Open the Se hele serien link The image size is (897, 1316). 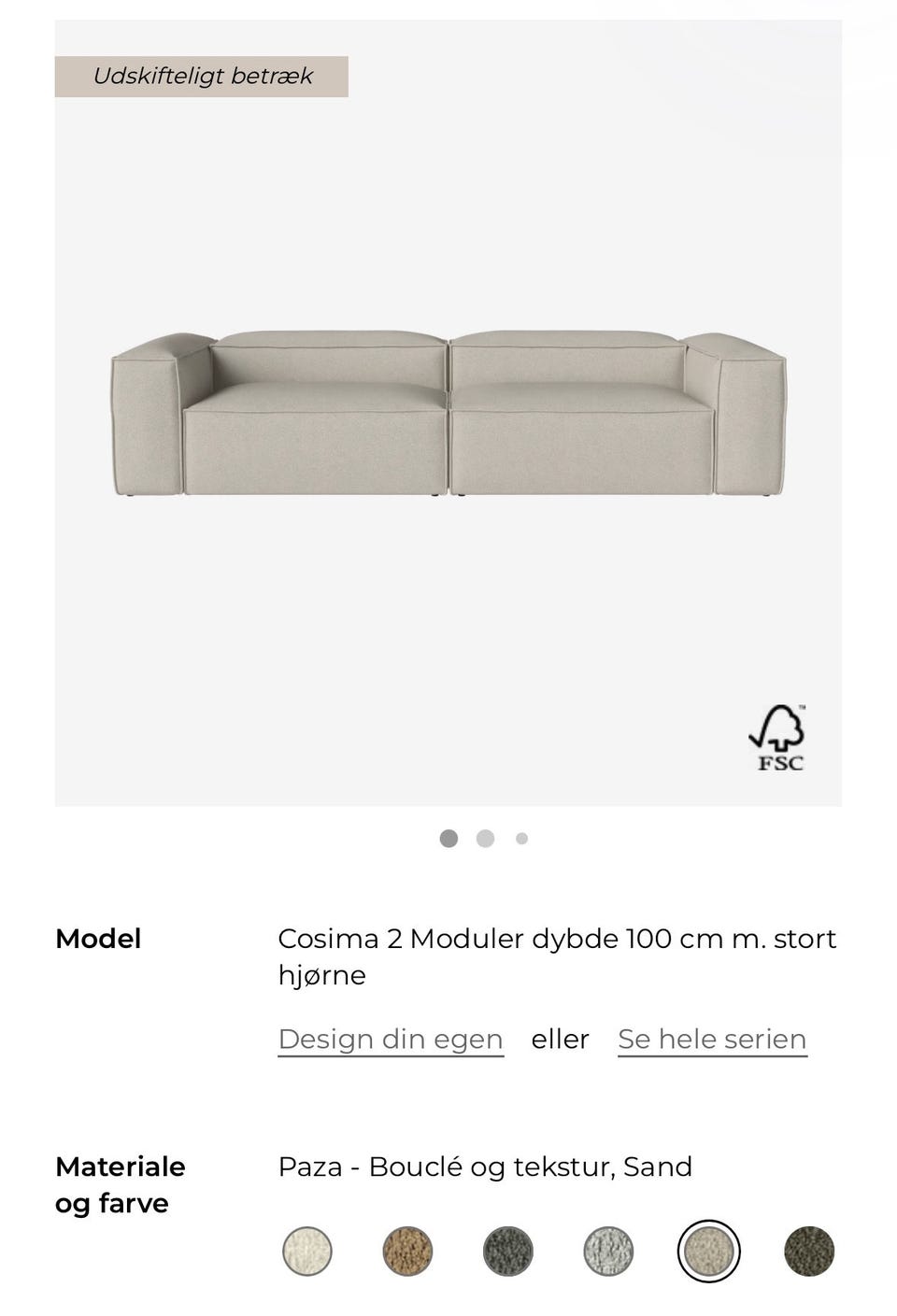point(711,1039)
